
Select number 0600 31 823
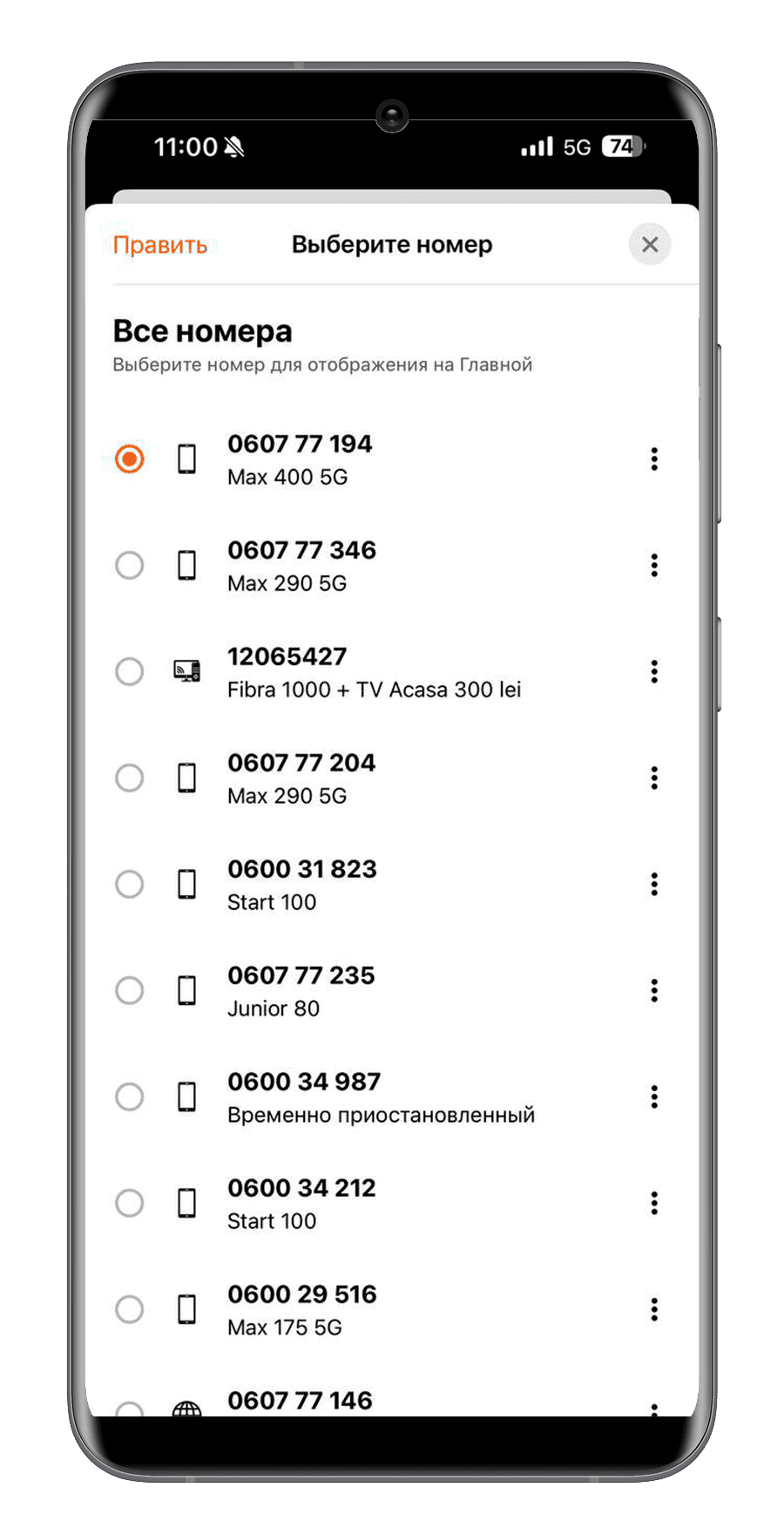click(129, 884)
